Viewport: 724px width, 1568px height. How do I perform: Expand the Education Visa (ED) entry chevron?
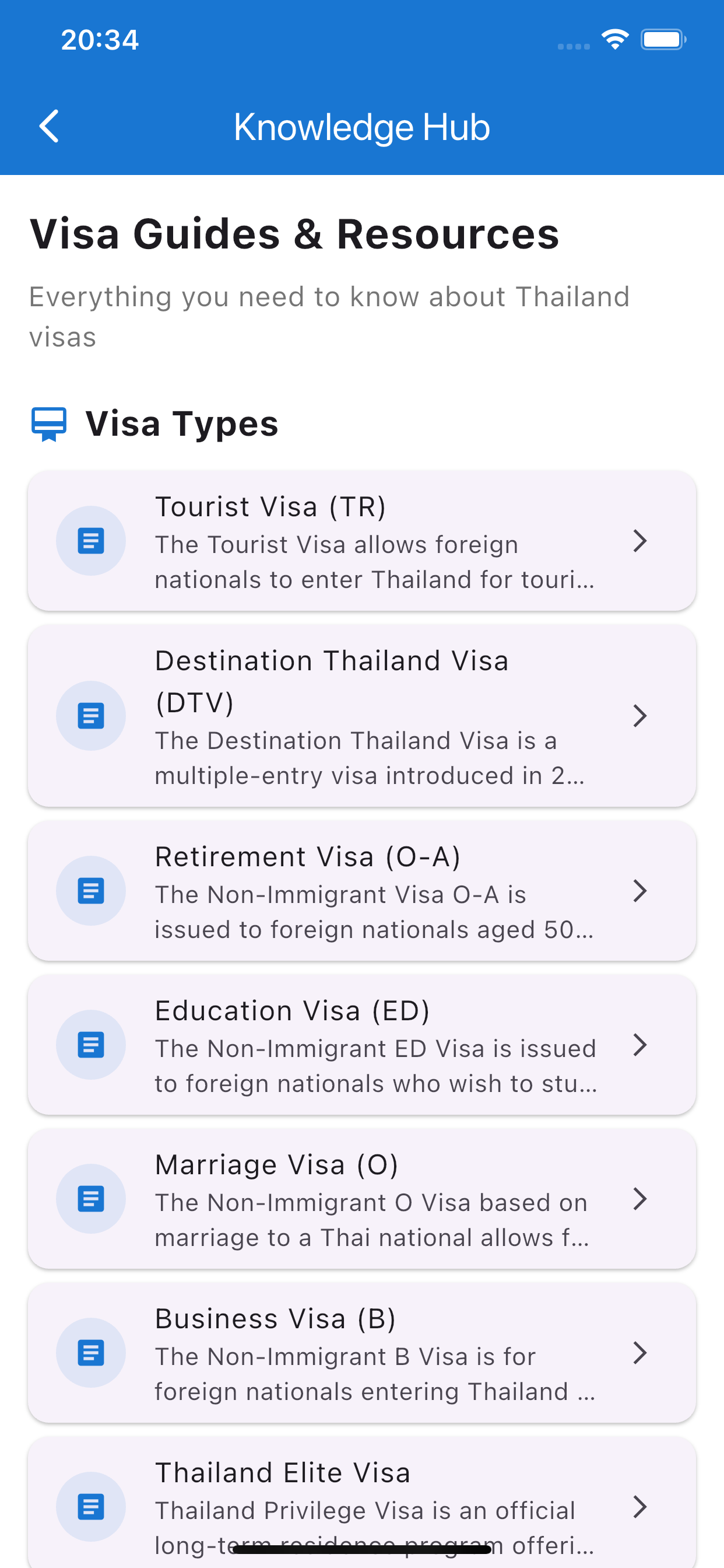[x=640, y=1045]
